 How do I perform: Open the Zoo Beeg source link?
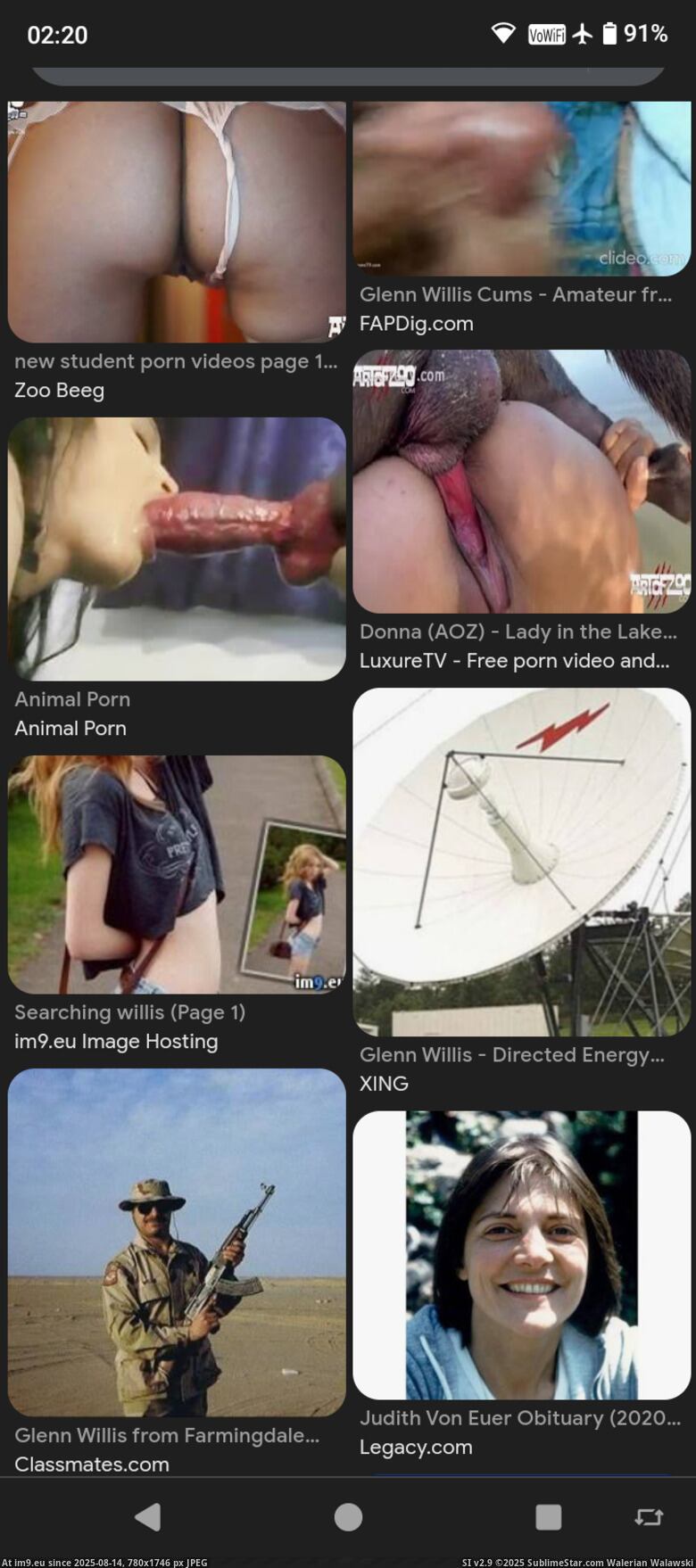point(59,390)
